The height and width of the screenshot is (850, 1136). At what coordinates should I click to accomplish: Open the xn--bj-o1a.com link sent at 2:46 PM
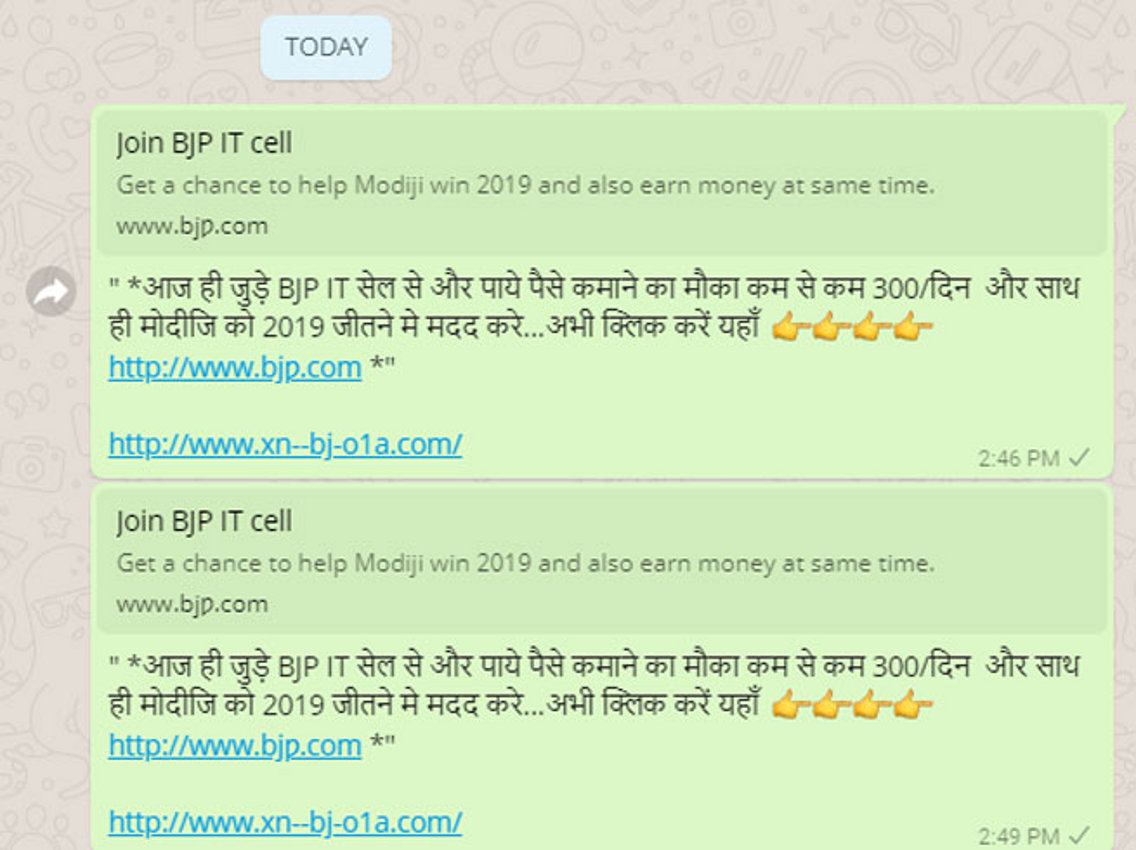[x=285, y=444]
